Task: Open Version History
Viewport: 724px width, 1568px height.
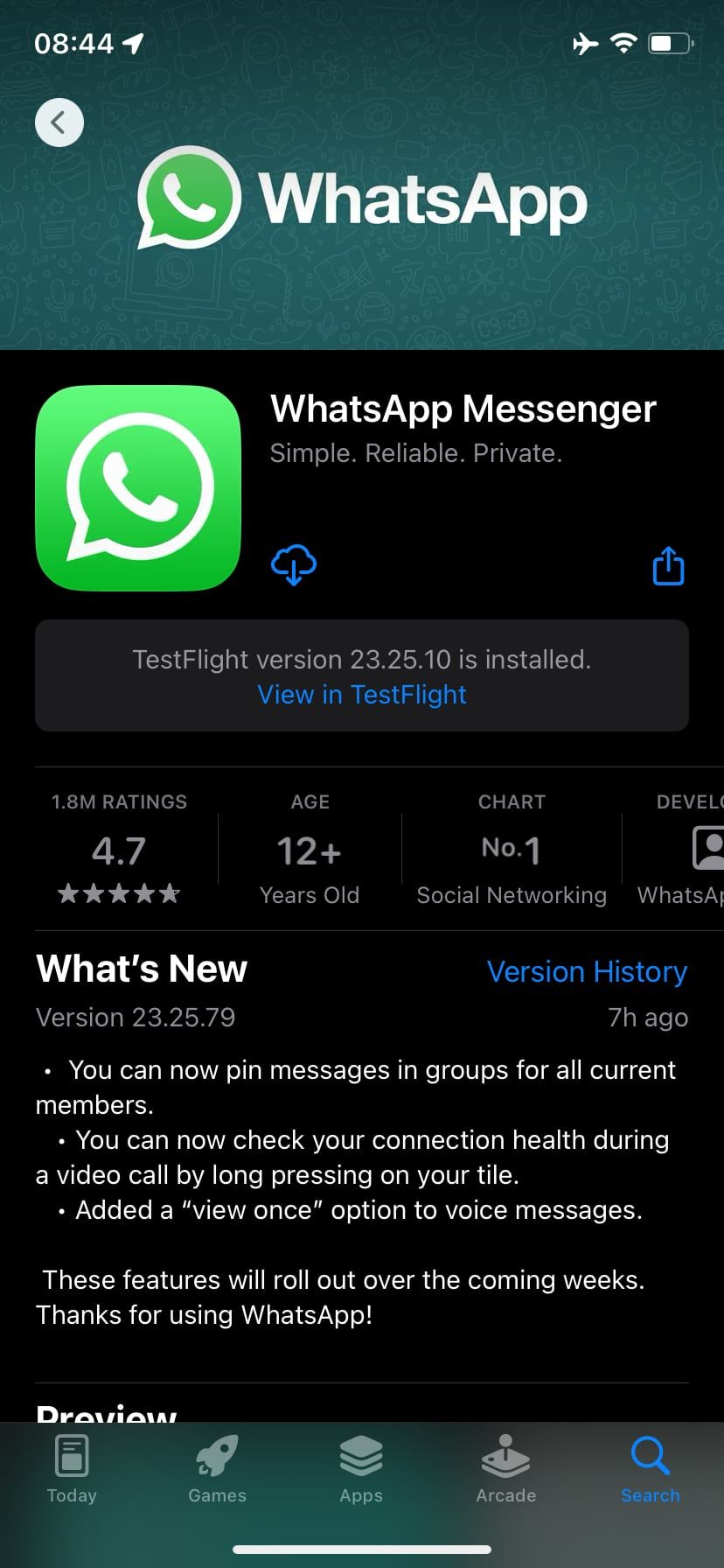Action: point(587,971)
